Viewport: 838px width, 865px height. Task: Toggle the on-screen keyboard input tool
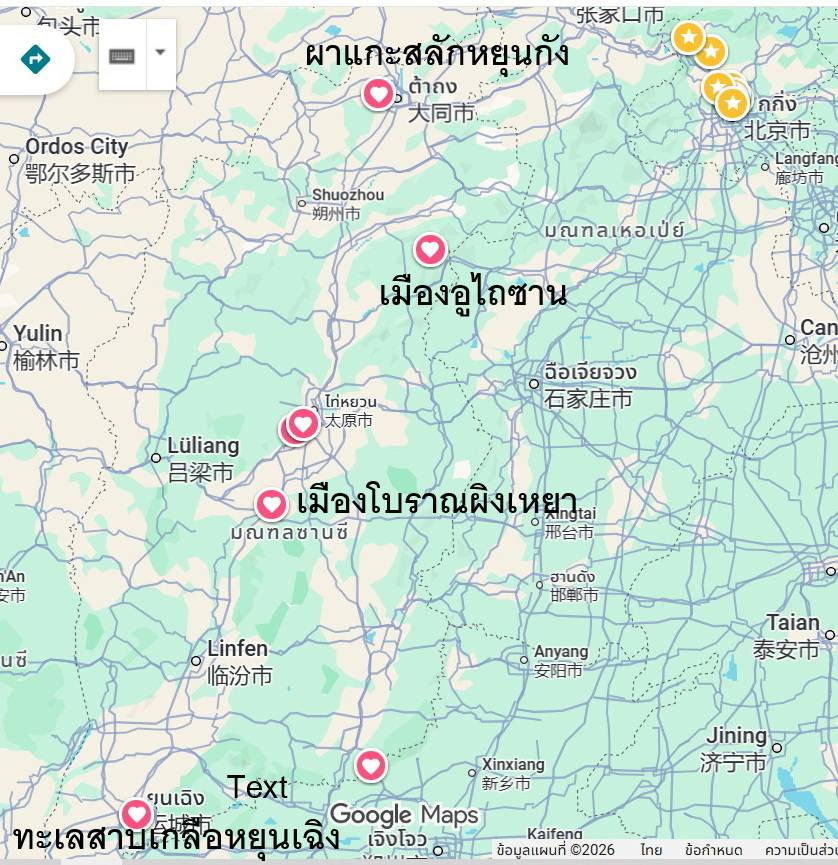tap(122, 55)
